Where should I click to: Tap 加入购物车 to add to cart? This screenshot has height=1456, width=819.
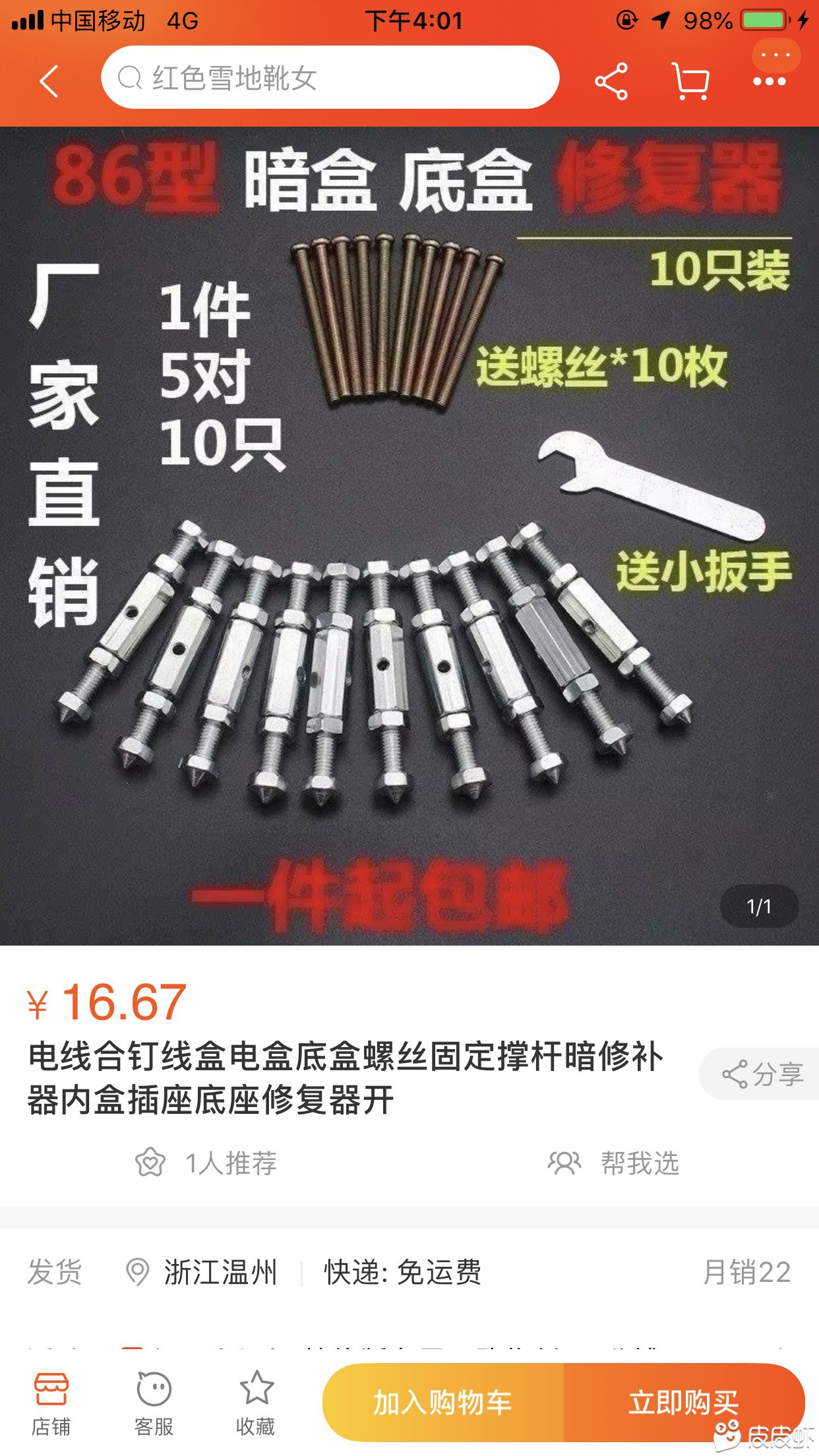point(442,1402)
